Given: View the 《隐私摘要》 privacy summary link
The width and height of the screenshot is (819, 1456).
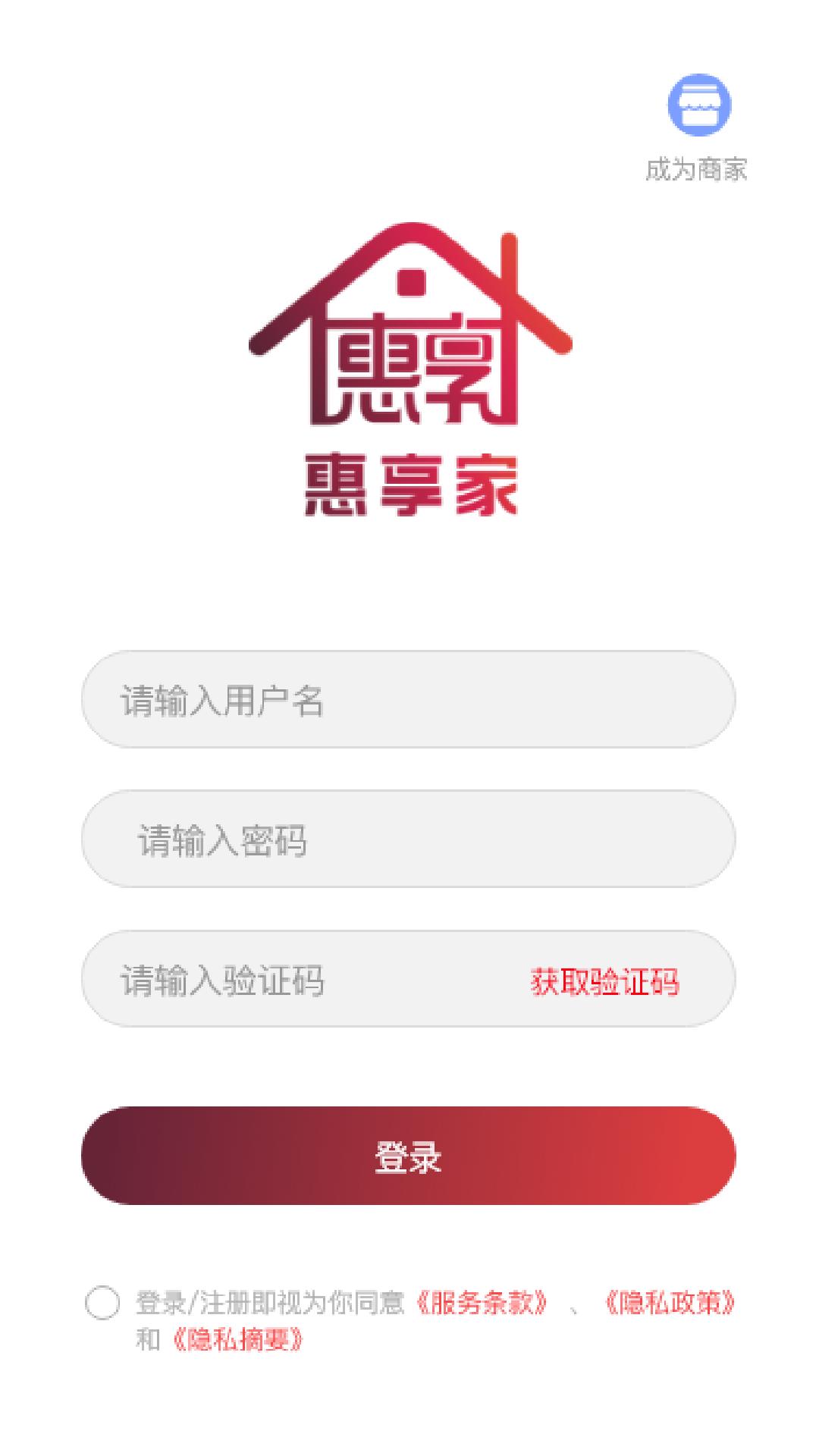Looking at the screenshot, I should (x=238, y=1340).
